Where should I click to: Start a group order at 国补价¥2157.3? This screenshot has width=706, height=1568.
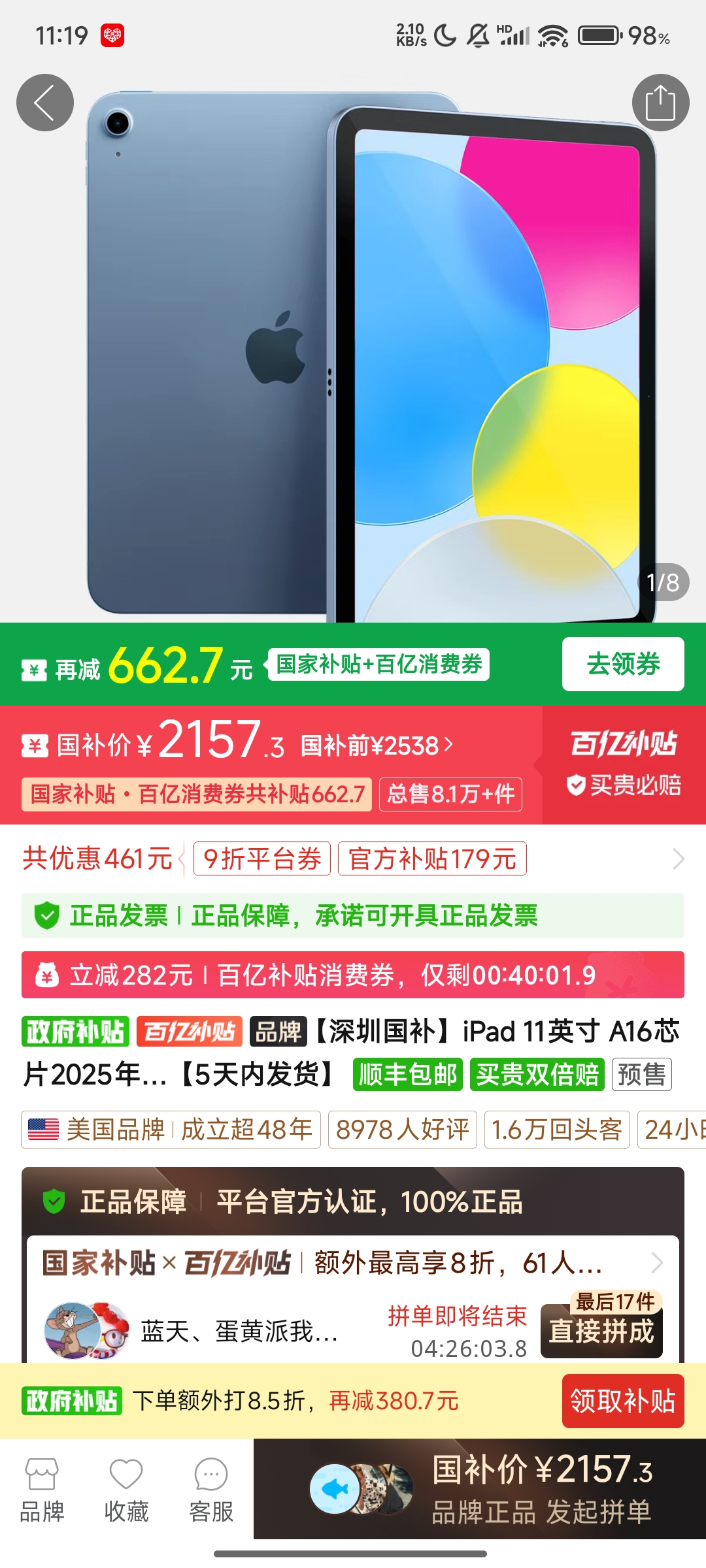[x=480, y=1489]
